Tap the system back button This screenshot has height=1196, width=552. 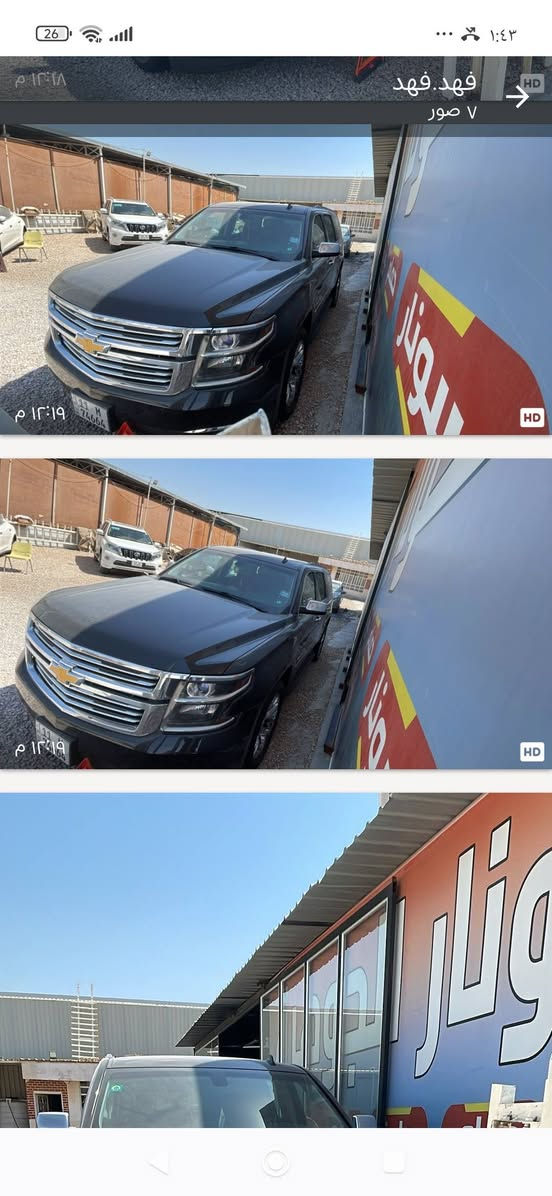(x=159, y=1162)
